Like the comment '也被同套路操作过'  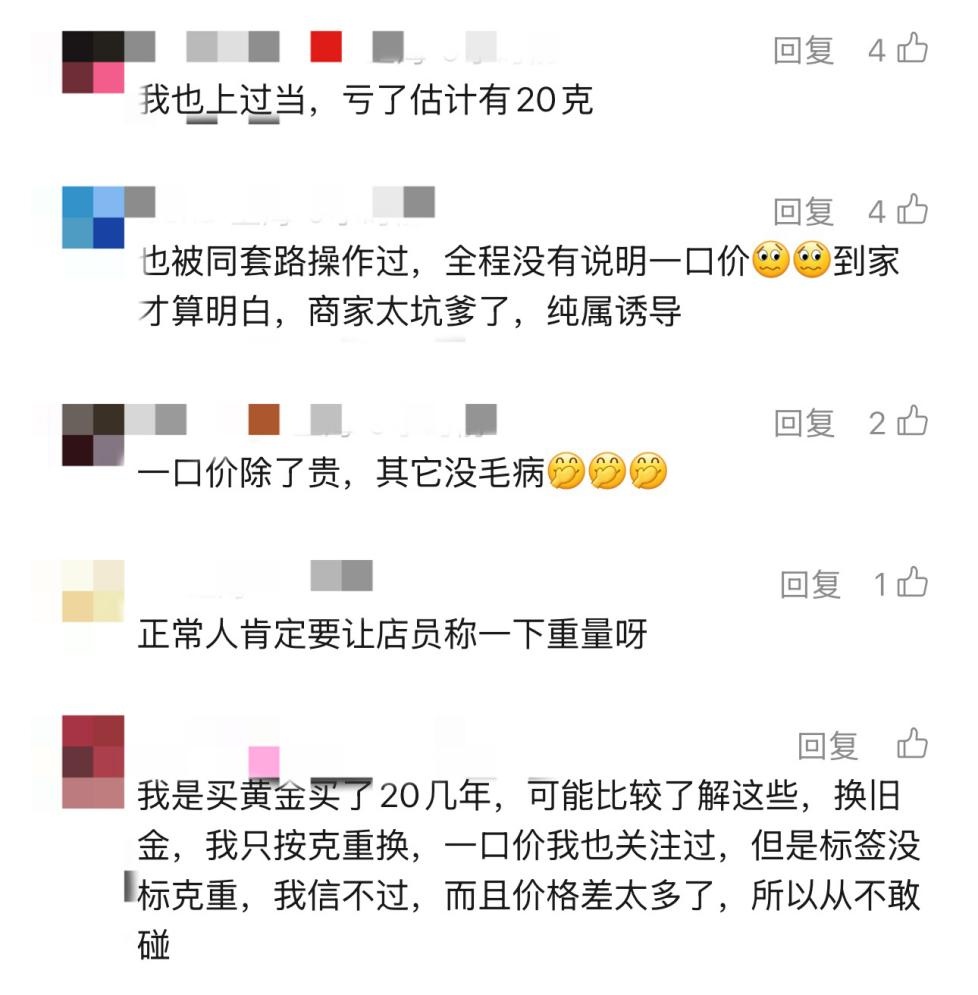(x=912, y=209)
